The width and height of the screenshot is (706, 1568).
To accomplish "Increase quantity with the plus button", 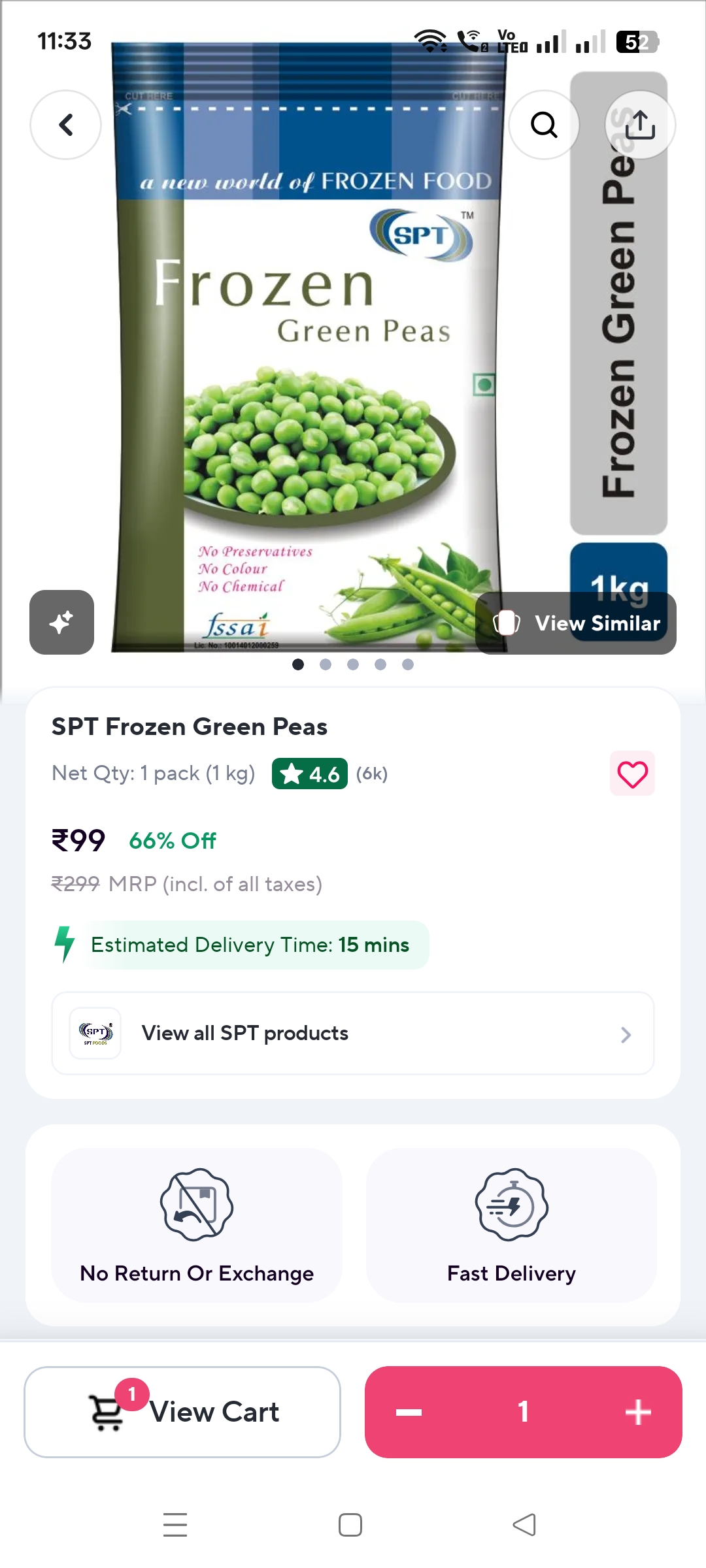I will click(638, 1413).
